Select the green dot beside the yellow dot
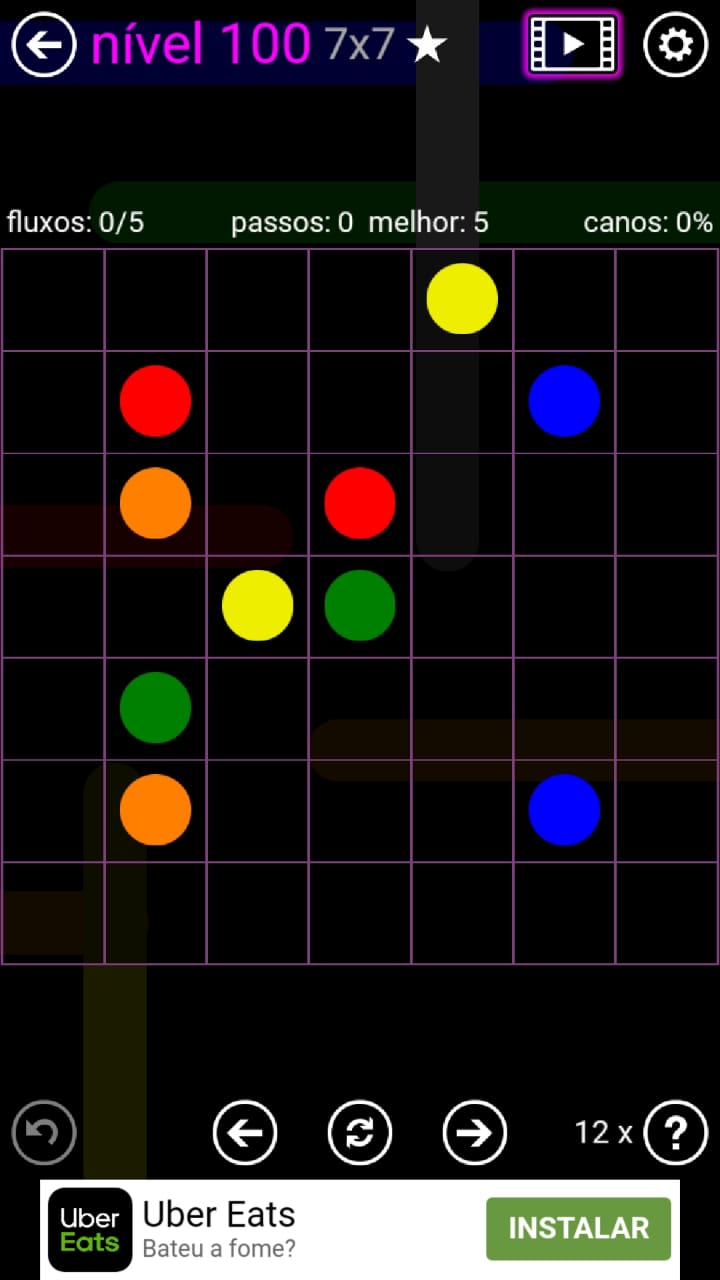Image resolution: width=720 pixels, height=1280 pixels. 360,605
